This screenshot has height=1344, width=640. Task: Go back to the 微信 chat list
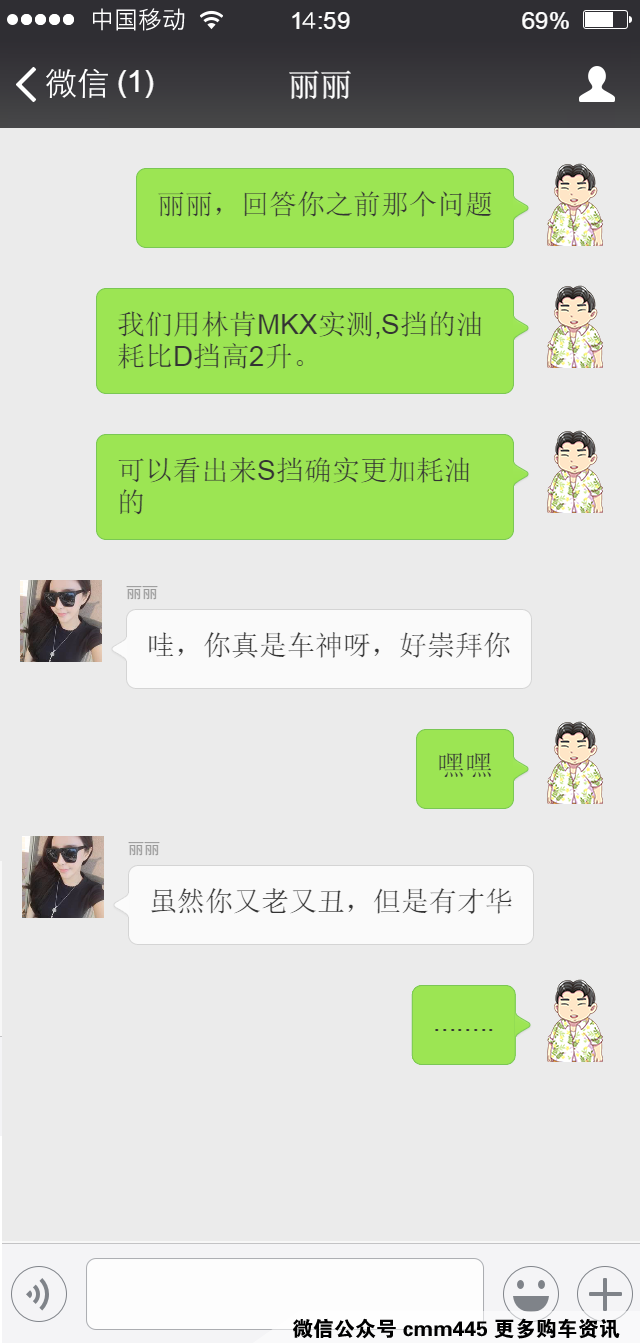click(x=84, y=84)
